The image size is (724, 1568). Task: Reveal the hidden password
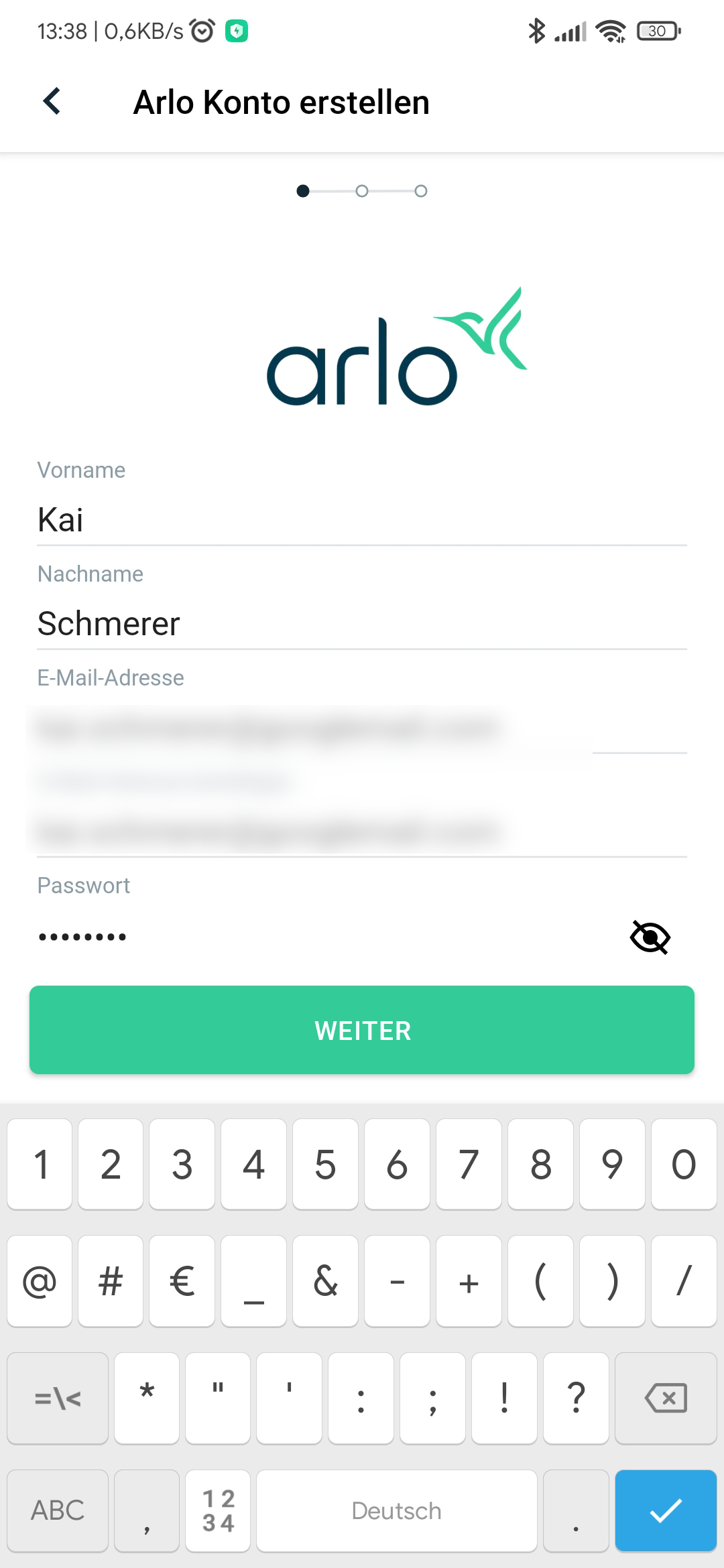coord(650,937)
